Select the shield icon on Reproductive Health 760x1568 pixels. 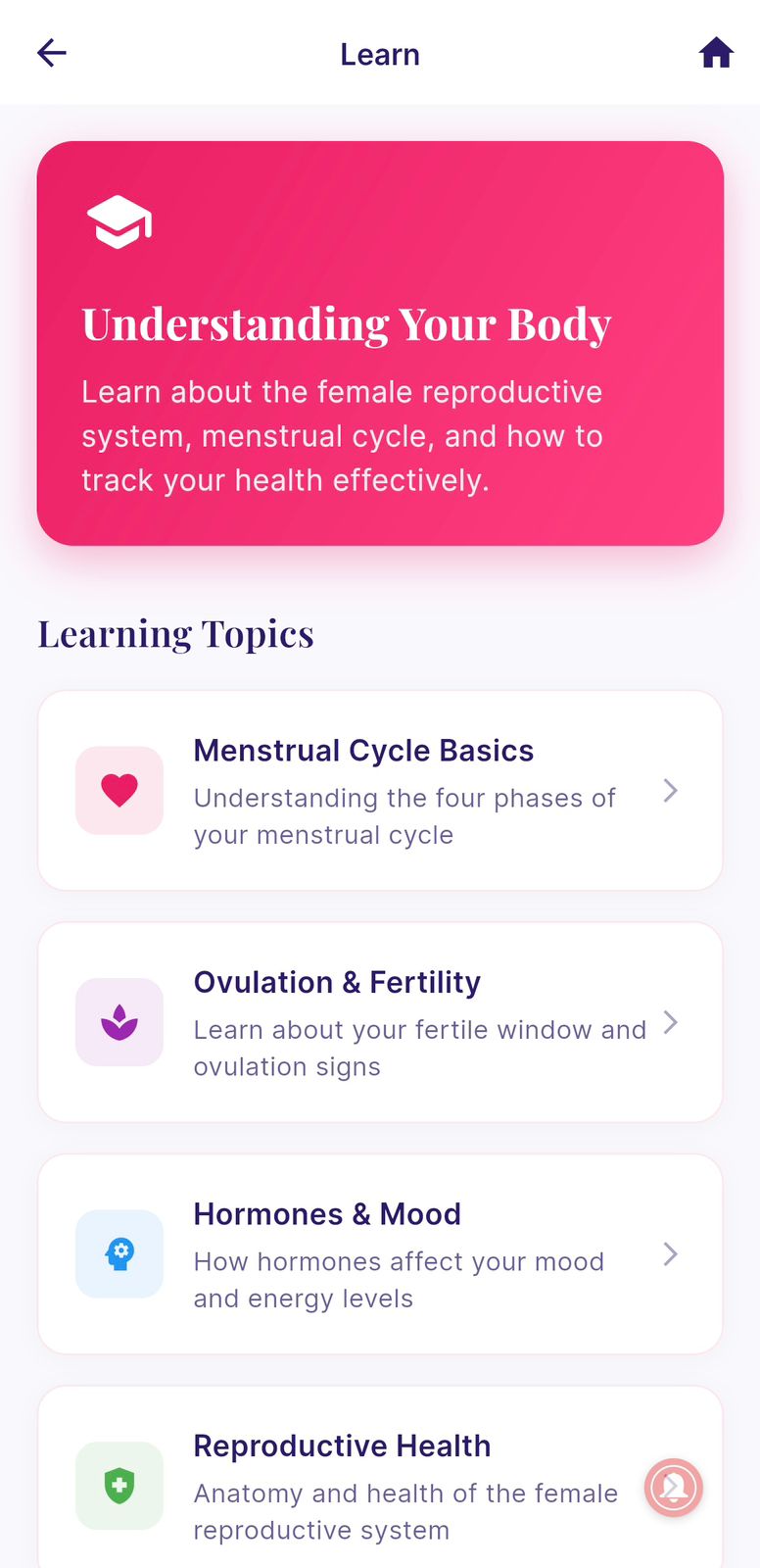(x=119, y=1486)
